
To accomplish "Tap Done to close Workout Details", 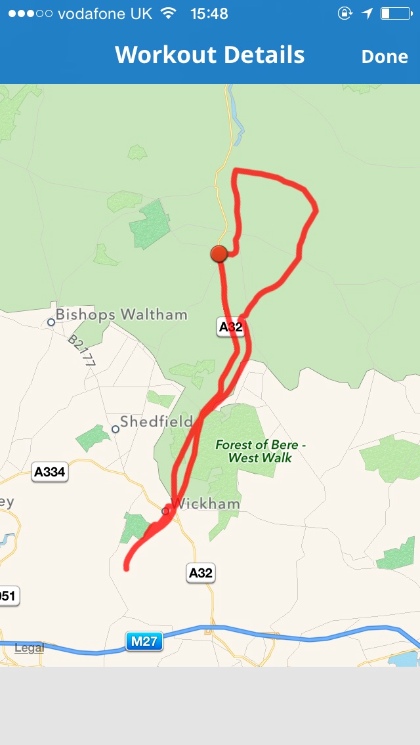I will (x=384, y=57).
